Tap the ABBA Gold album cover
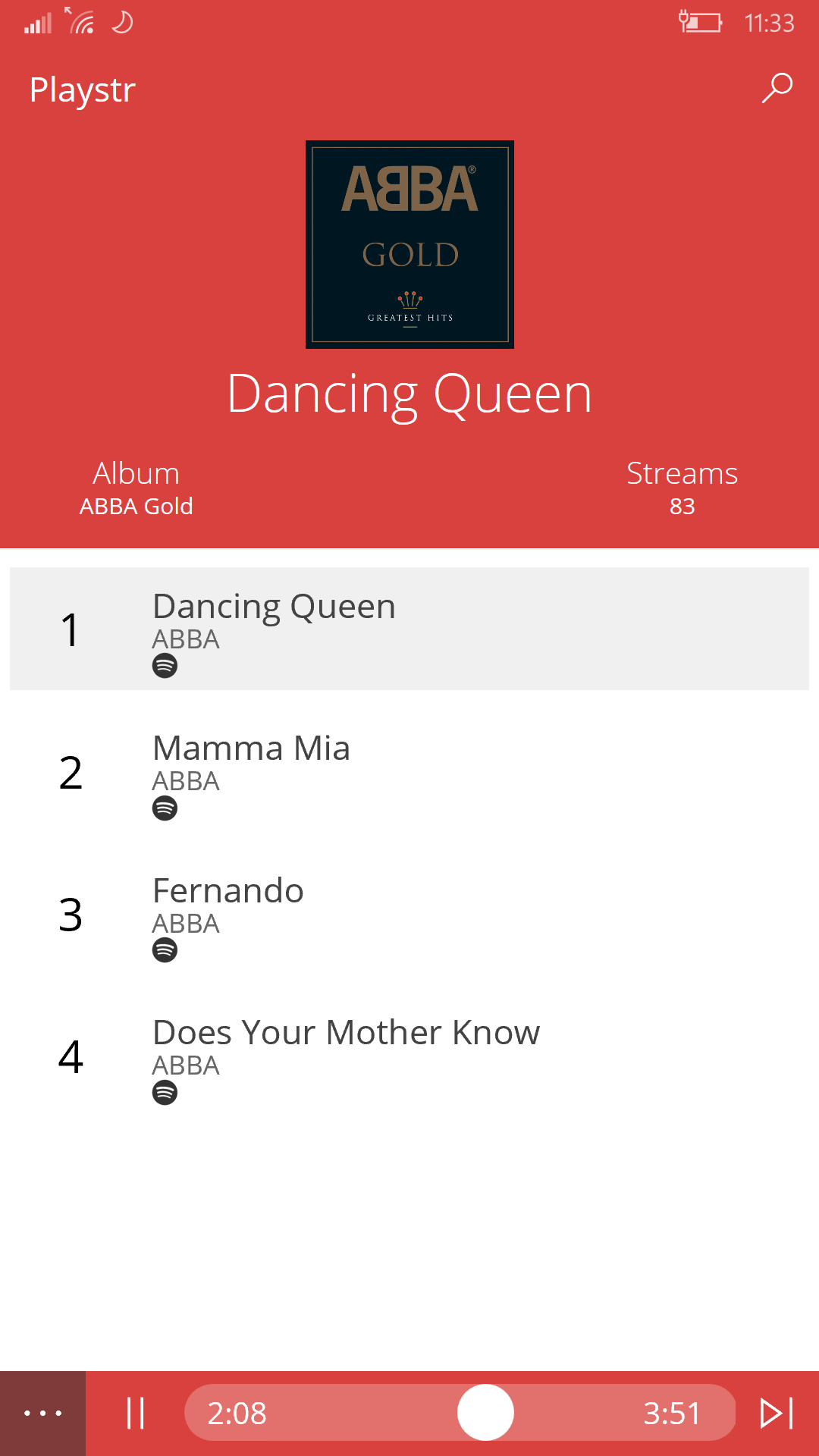 [409, 244]
